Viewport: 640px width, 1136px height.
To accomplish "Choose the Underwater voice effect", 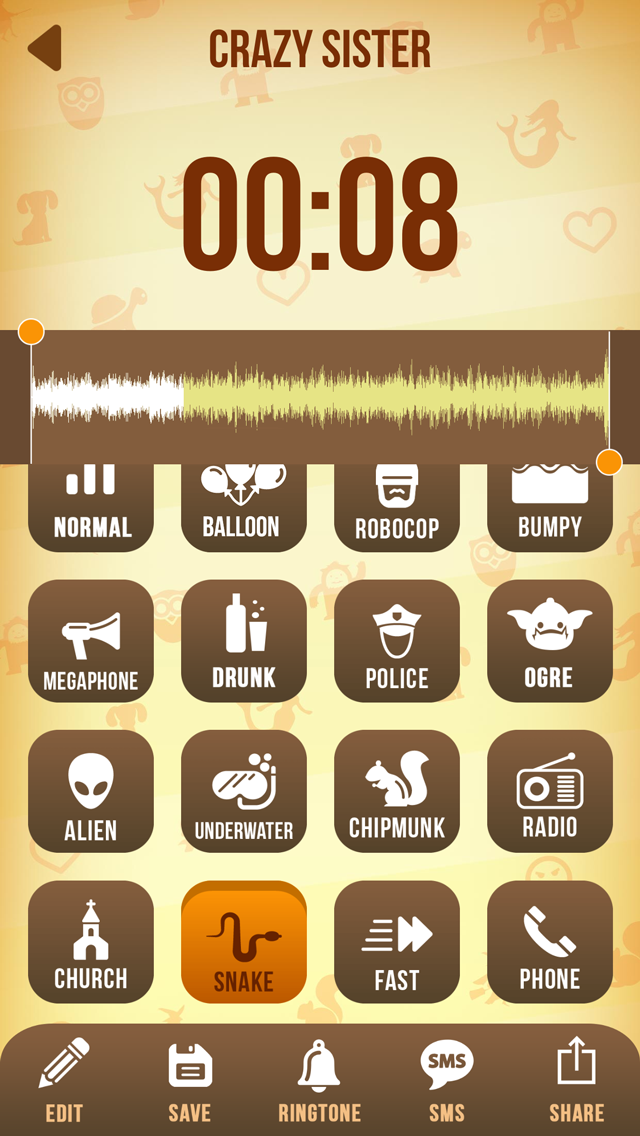I will (244, 792).
